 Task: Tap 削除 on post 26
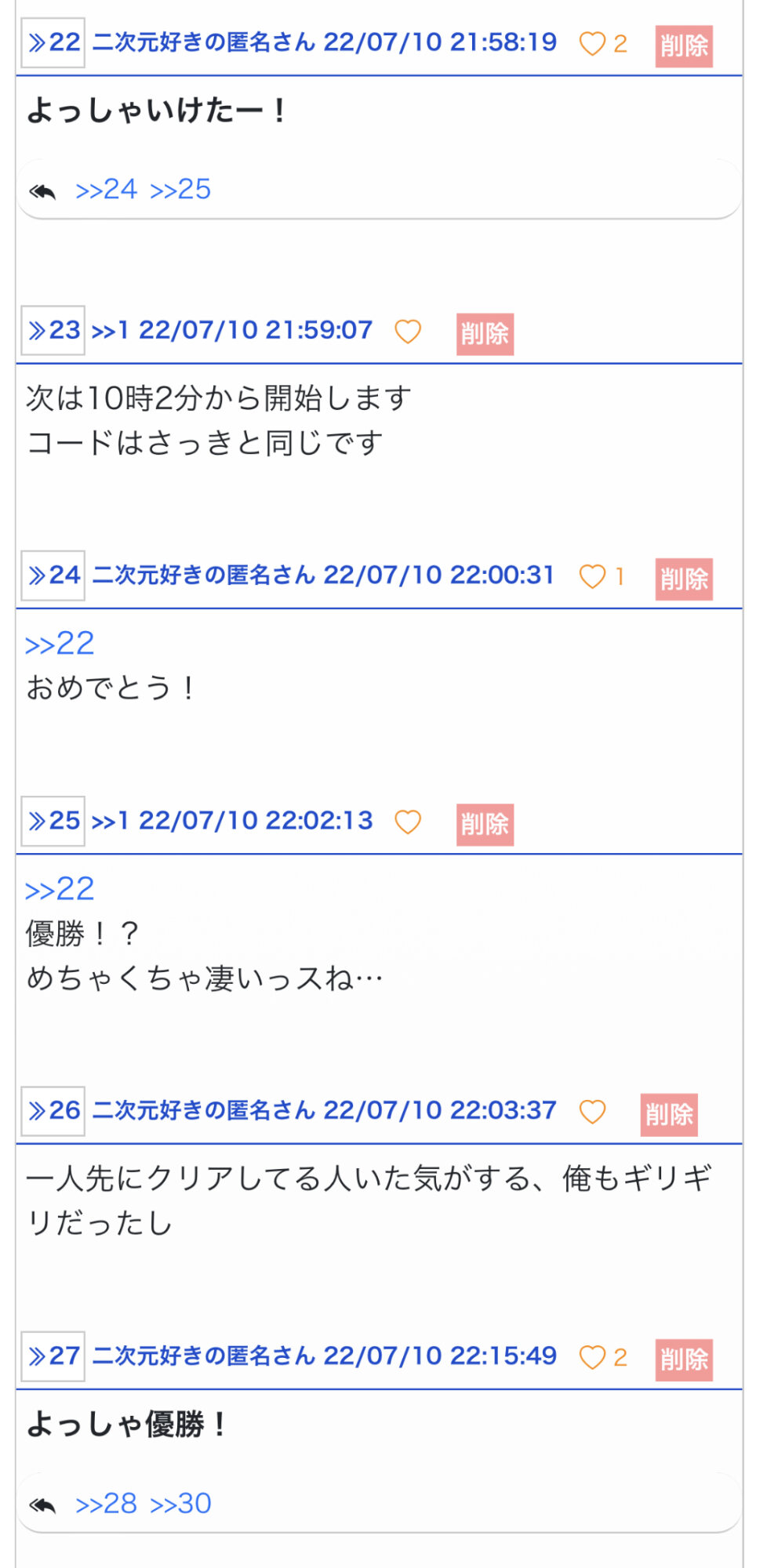[669, 1115]
